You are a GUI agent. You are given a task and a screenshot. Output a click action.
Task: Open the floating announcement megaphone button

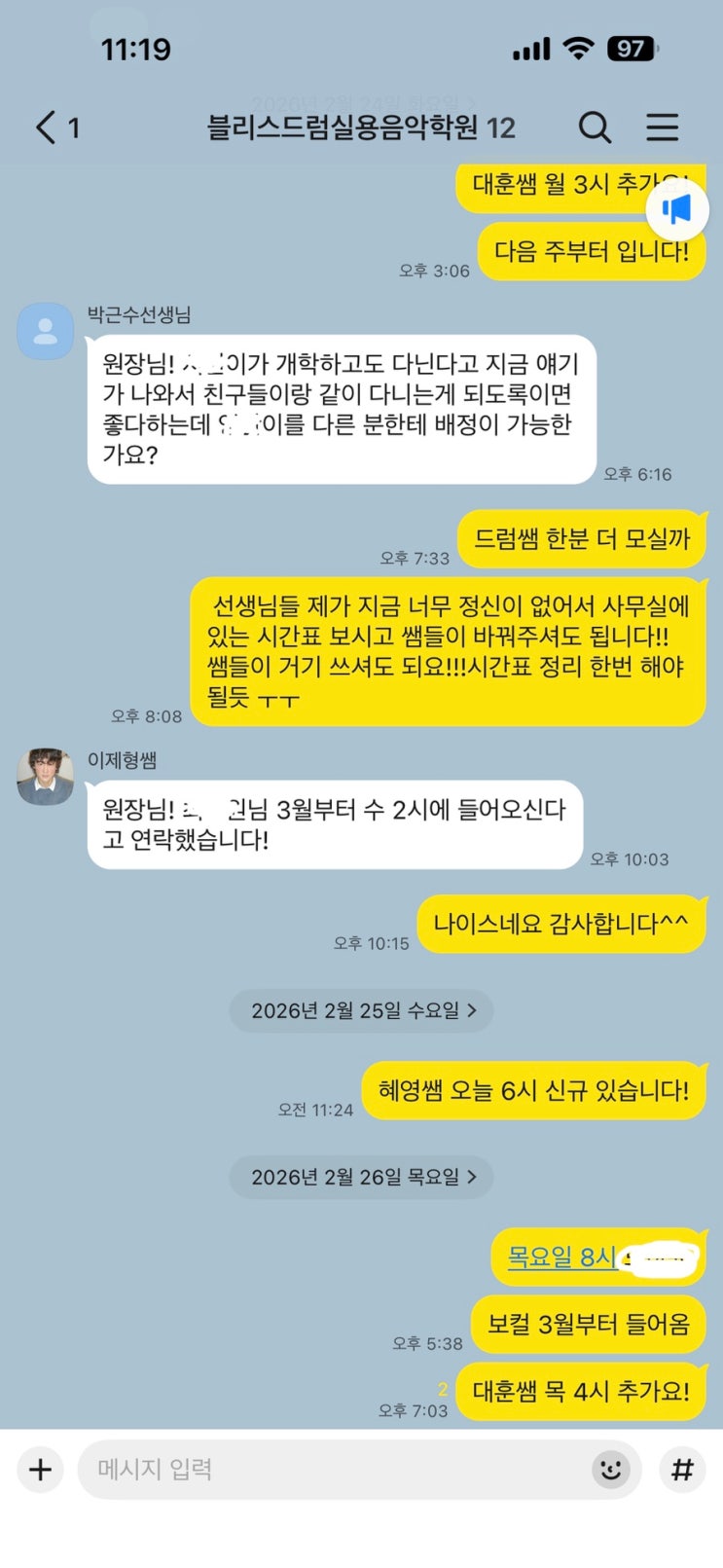[677, 209]
